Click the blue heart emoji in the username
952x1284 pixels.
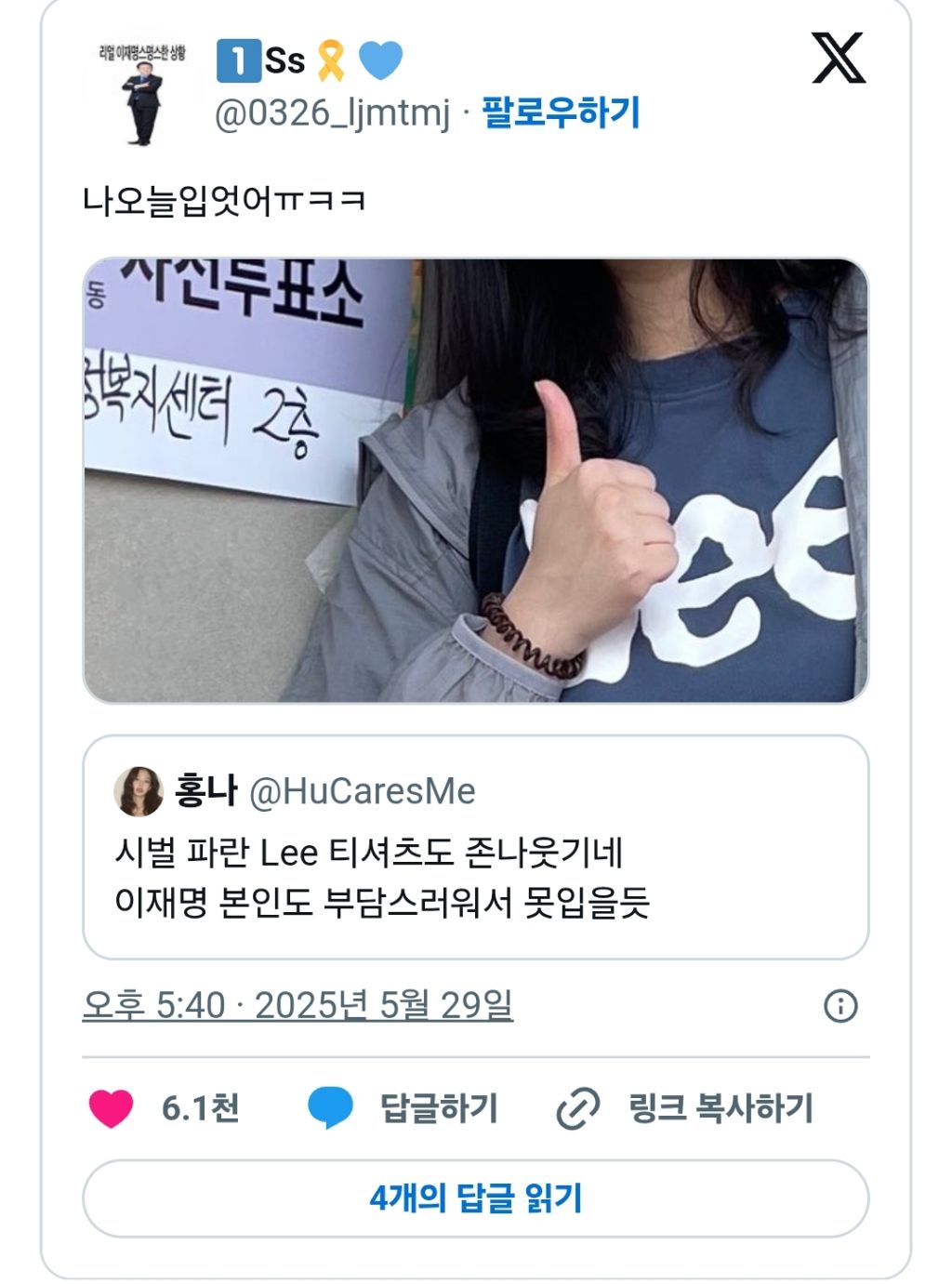click(x=379, y=60)
